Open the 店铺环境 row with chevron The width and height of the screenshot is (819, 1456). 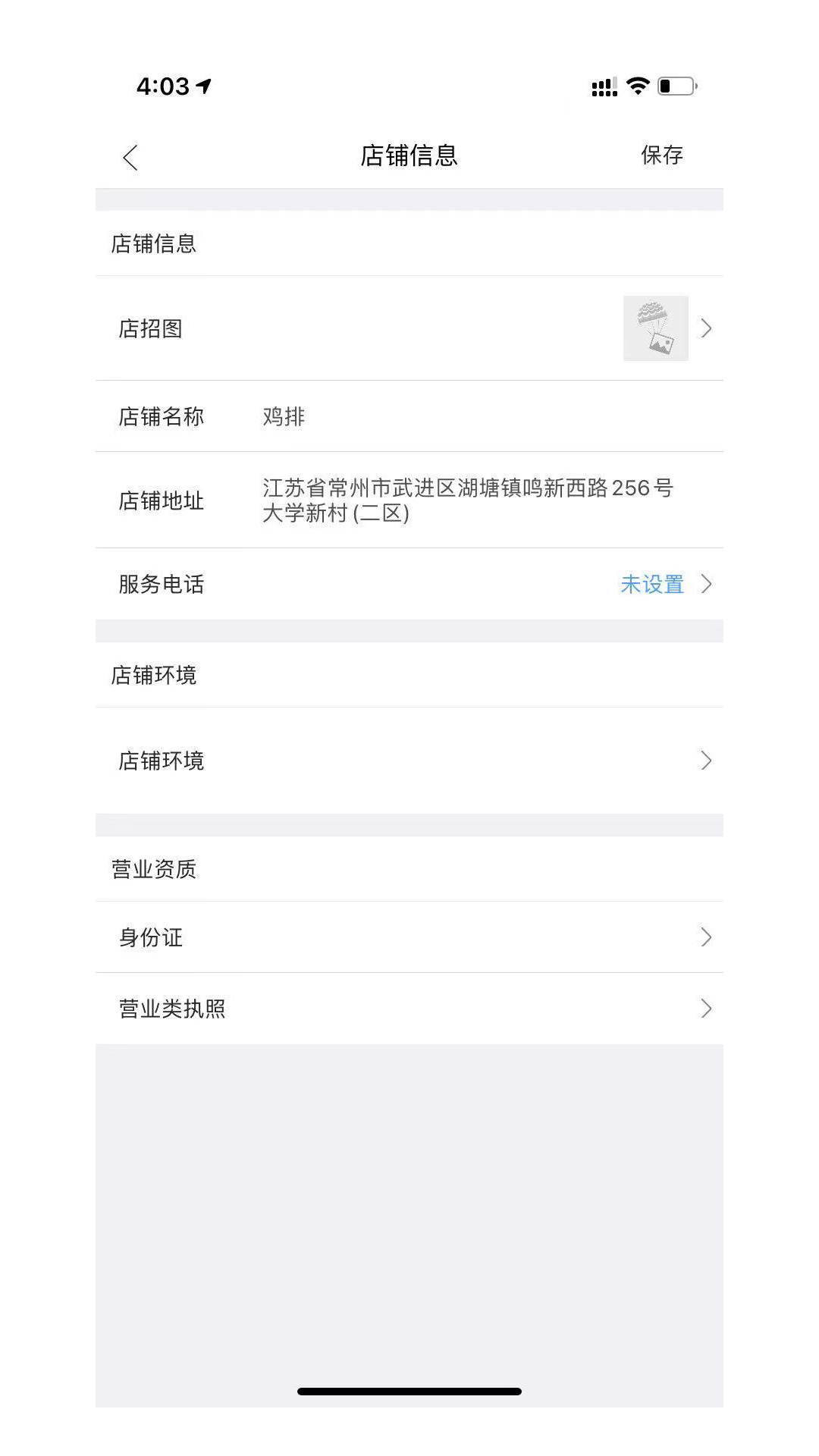[x=409, y=761]
